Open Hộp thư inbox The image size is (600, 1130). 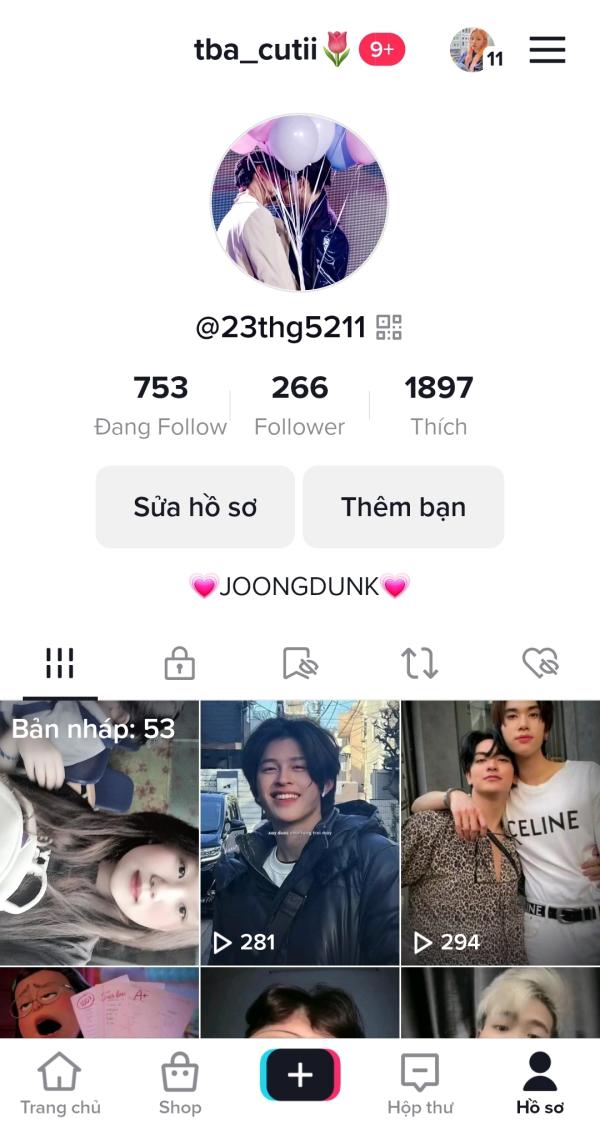tap(420, 1083)
